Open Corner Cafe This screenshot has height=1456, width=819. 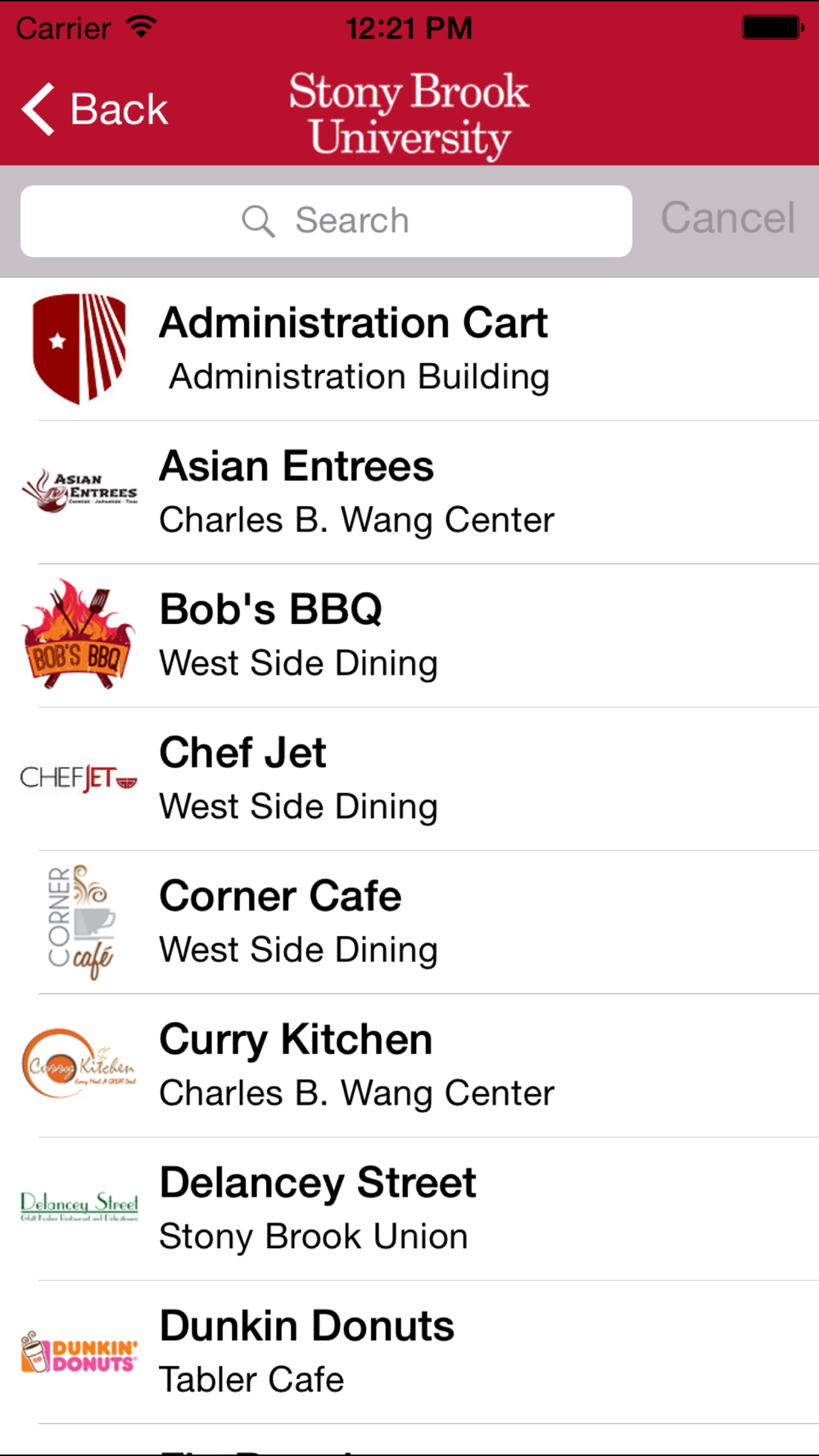(409, 922)
